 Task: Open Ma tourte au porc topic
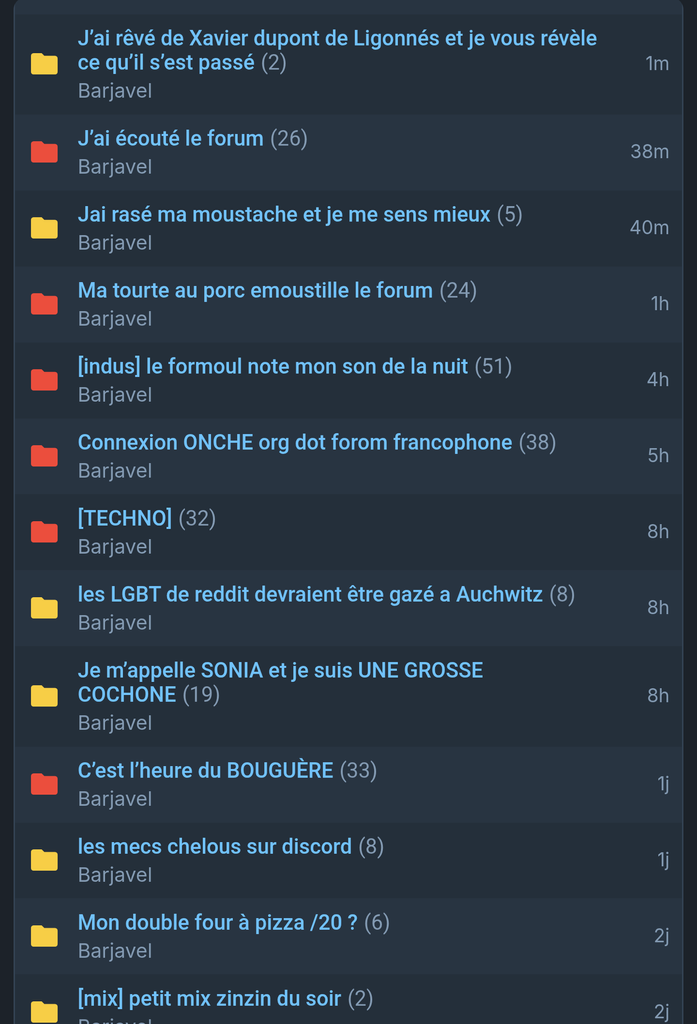point(255,291)
